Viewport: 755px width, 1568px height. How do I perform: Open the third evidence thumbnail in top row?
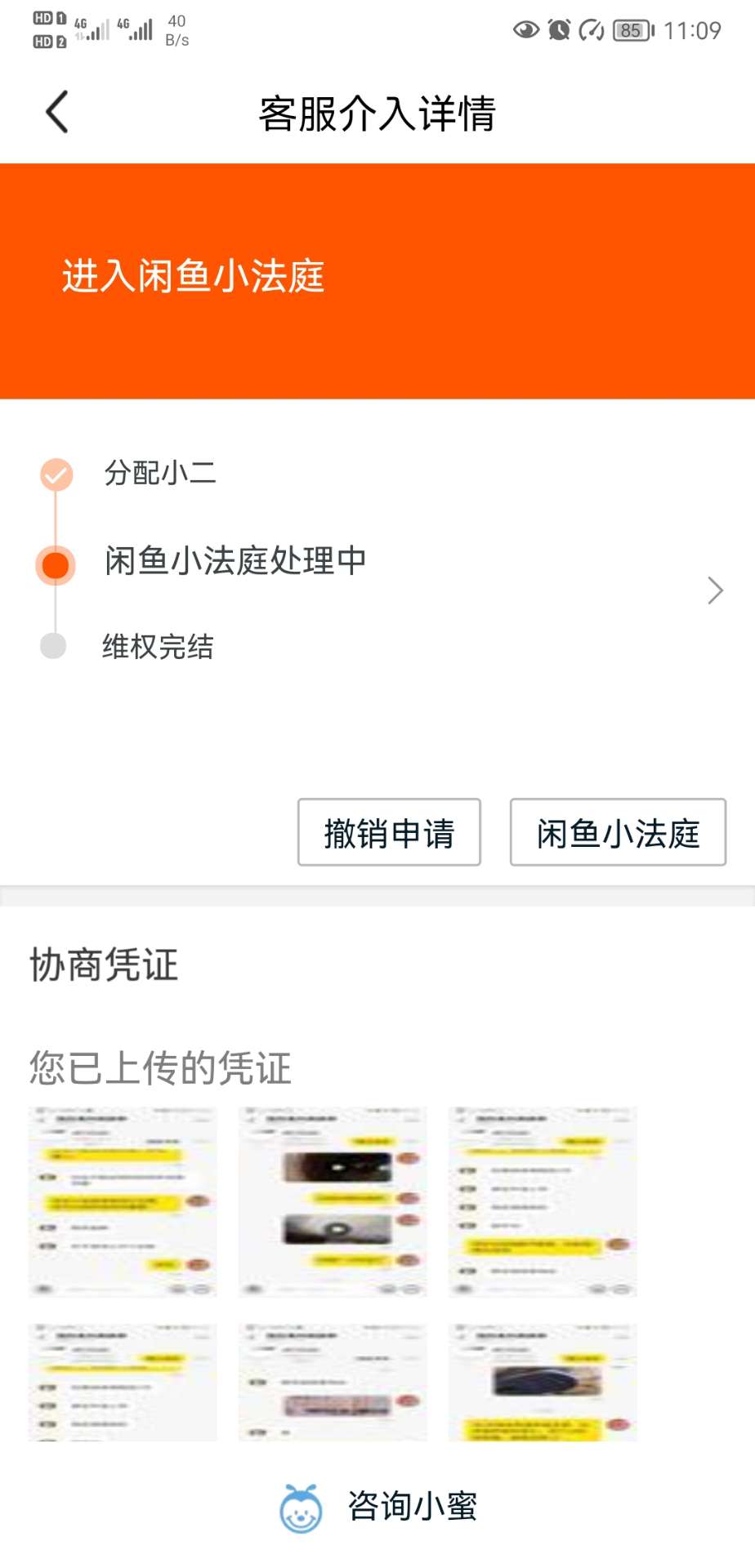[543, 1201]
